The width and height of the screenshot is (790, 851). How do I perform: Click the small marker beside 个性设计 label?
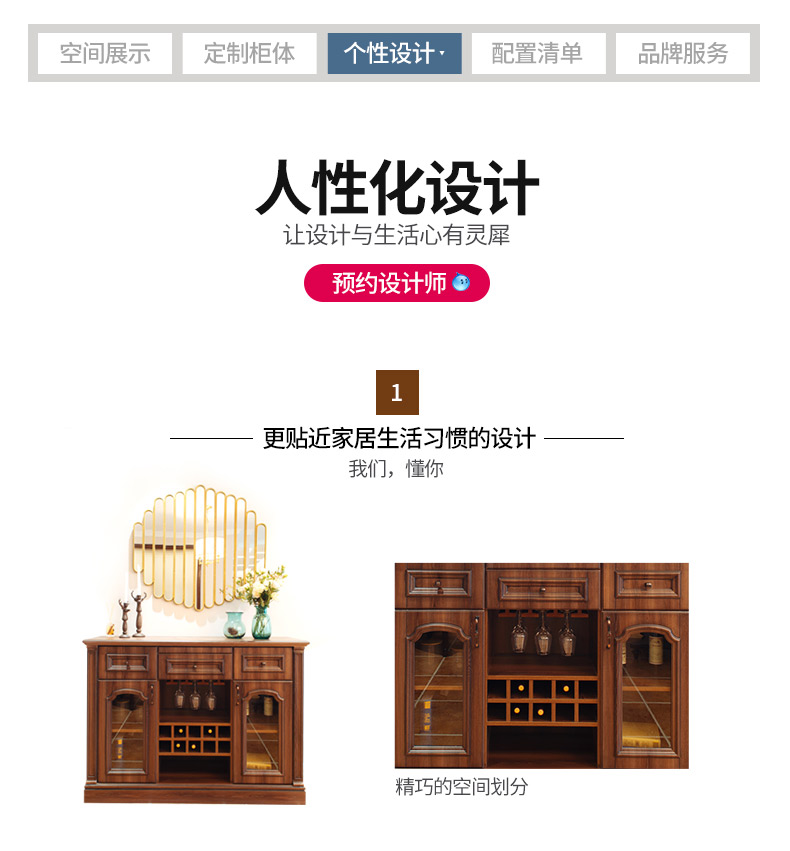point(441,53)
